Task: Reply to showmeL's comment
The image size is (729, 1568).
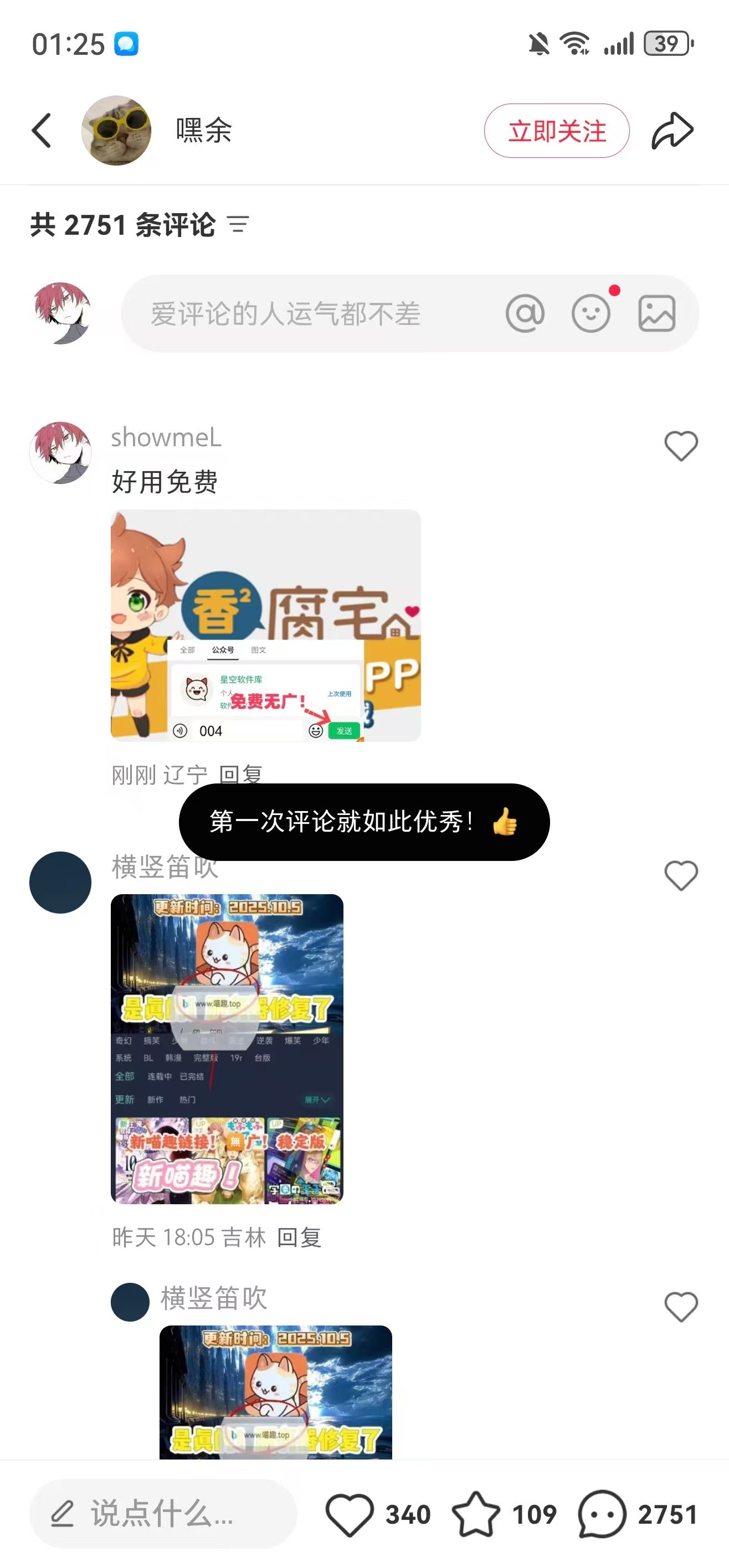Action: pyautogui.click(x=240, y=774)
